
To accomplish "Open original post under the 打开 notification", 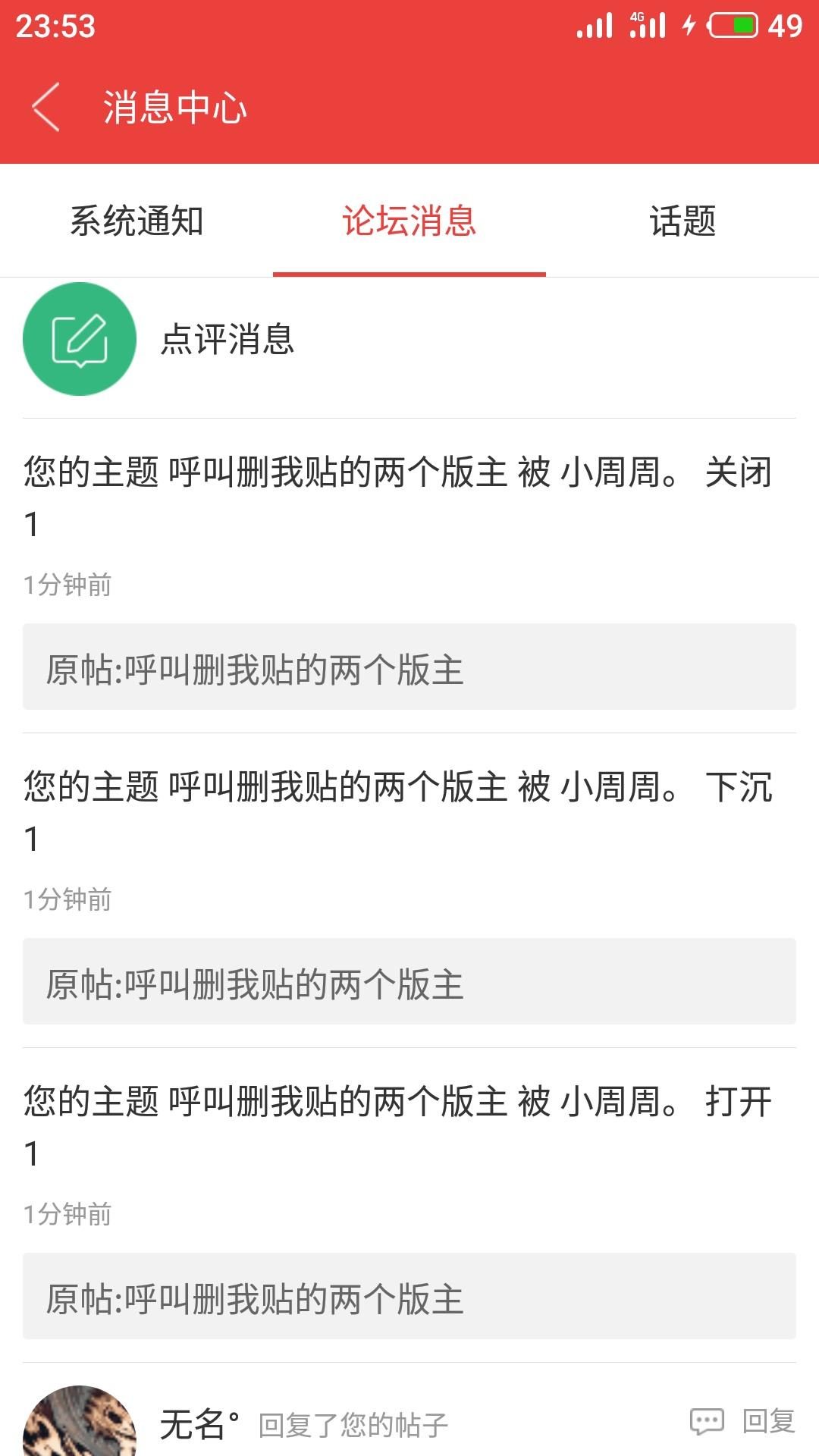I will pos(409,1296).
